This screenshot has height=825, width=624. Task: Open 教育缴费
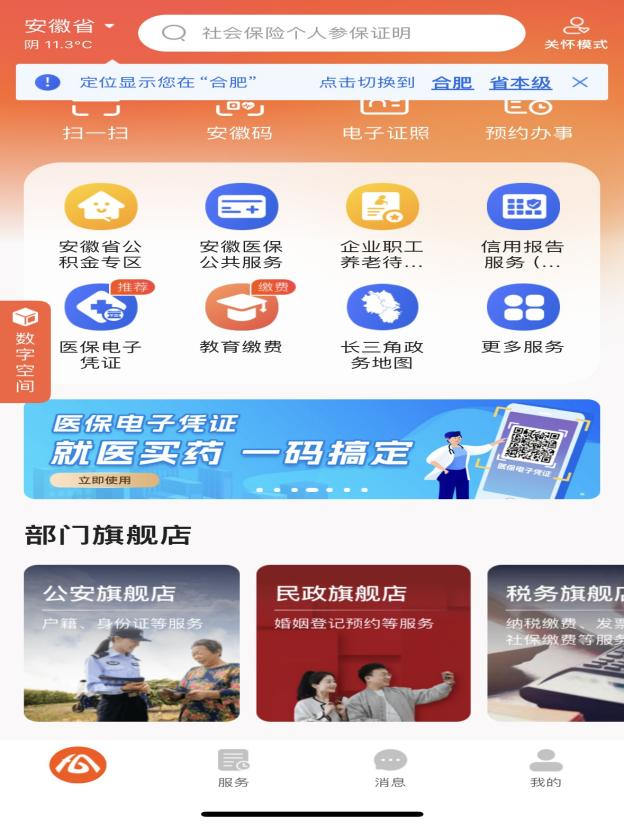coord(241,320)
